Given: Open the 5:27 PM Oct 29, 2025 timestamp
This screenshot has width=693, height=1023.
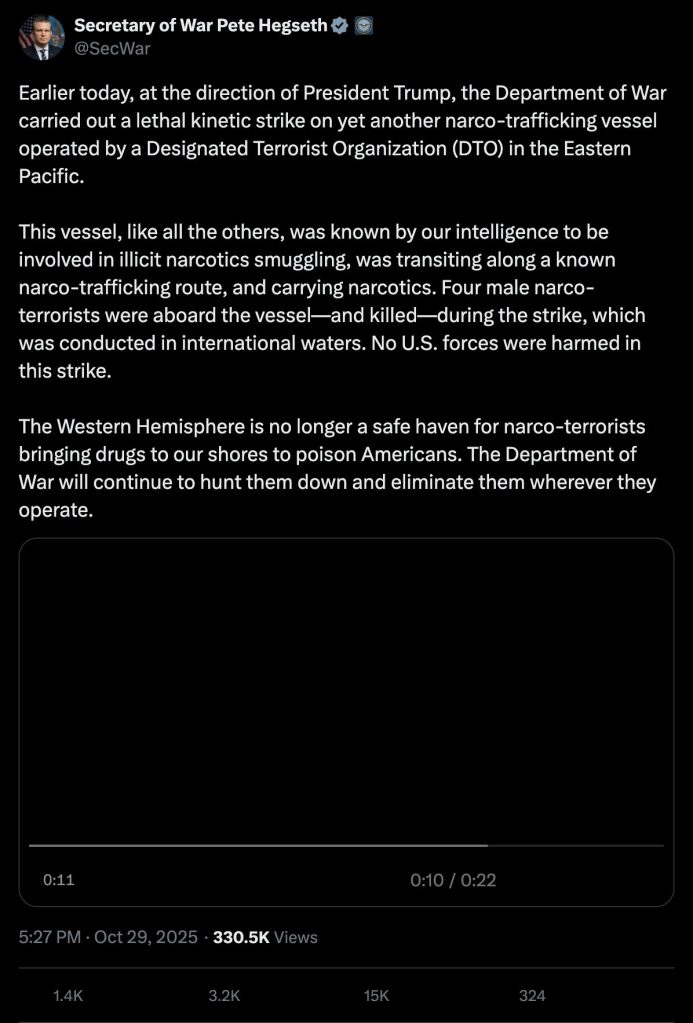Looking at the screenshot, I should click(108, 937).
